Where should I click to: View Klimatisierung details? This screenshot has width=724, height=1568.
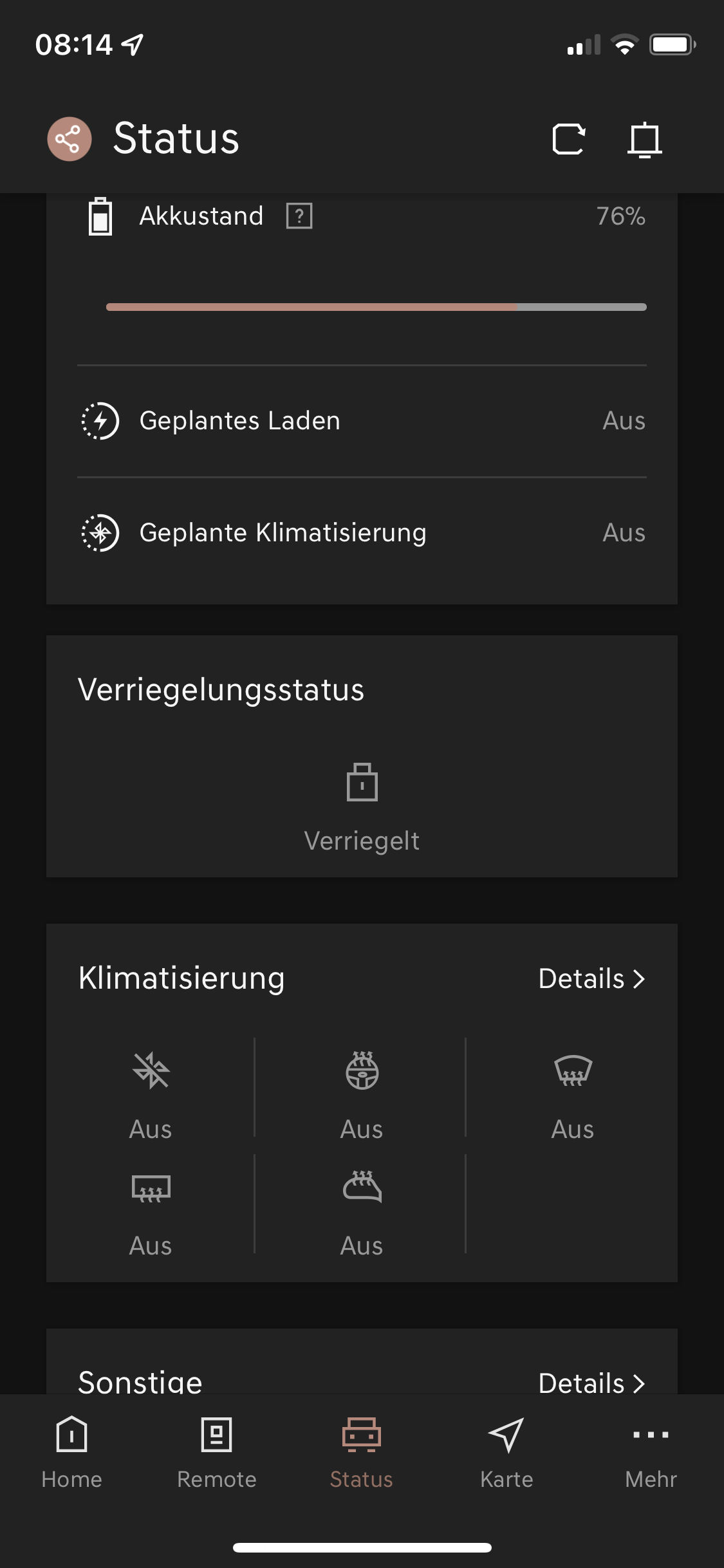(591, 978)
